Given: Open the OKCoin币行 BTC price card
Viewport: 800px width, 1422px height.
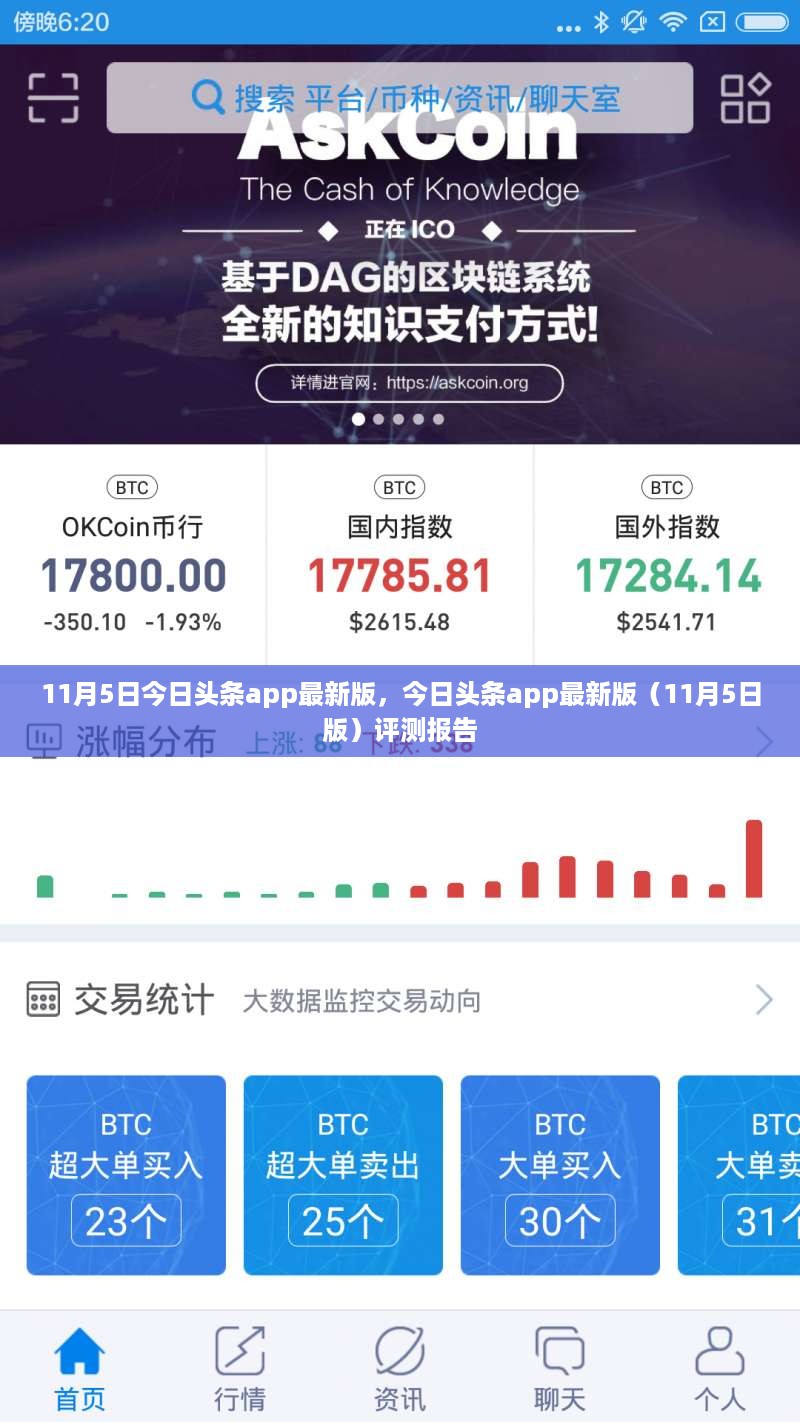Looking at the screenshot, I should (133, 555).
